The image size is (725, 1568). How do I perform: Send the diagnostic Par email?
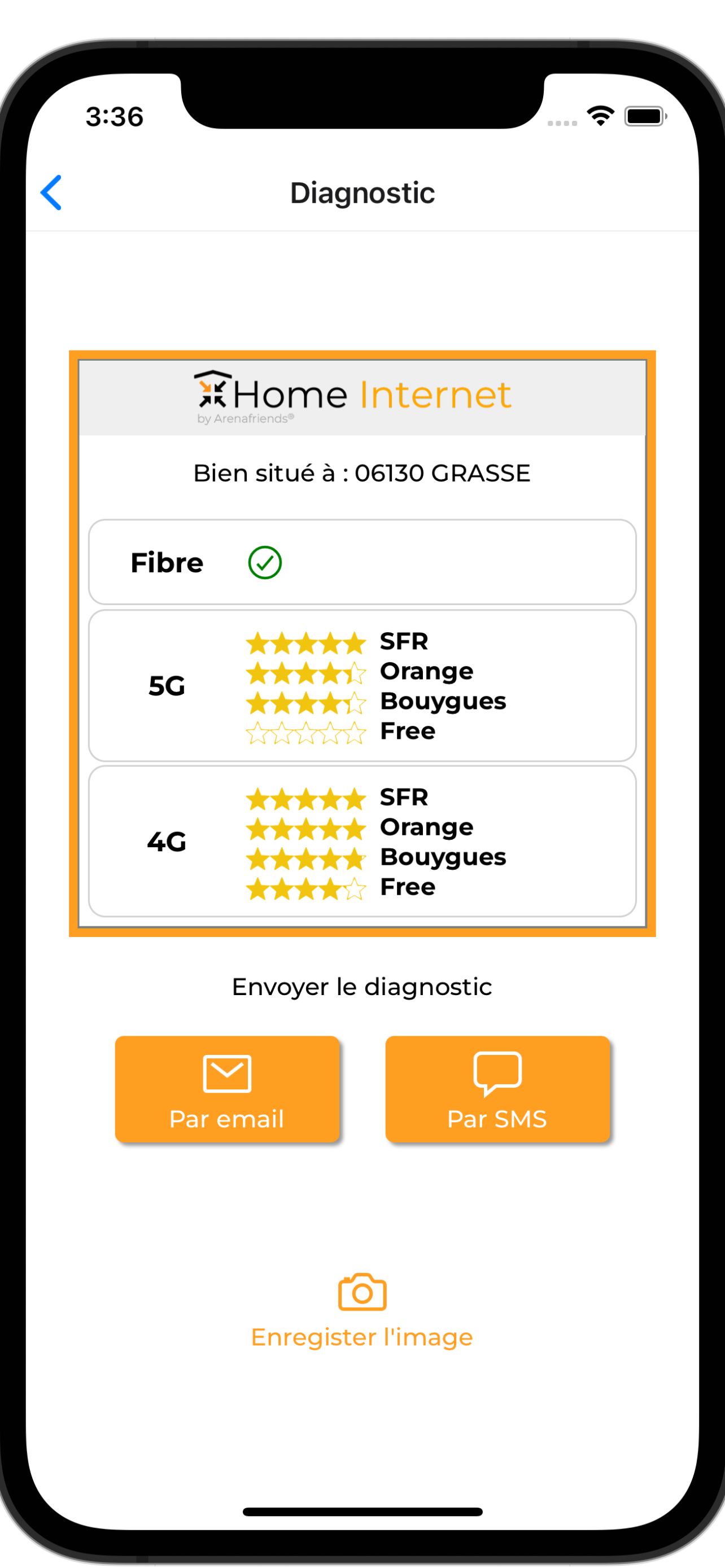(x=227, y=1089)
